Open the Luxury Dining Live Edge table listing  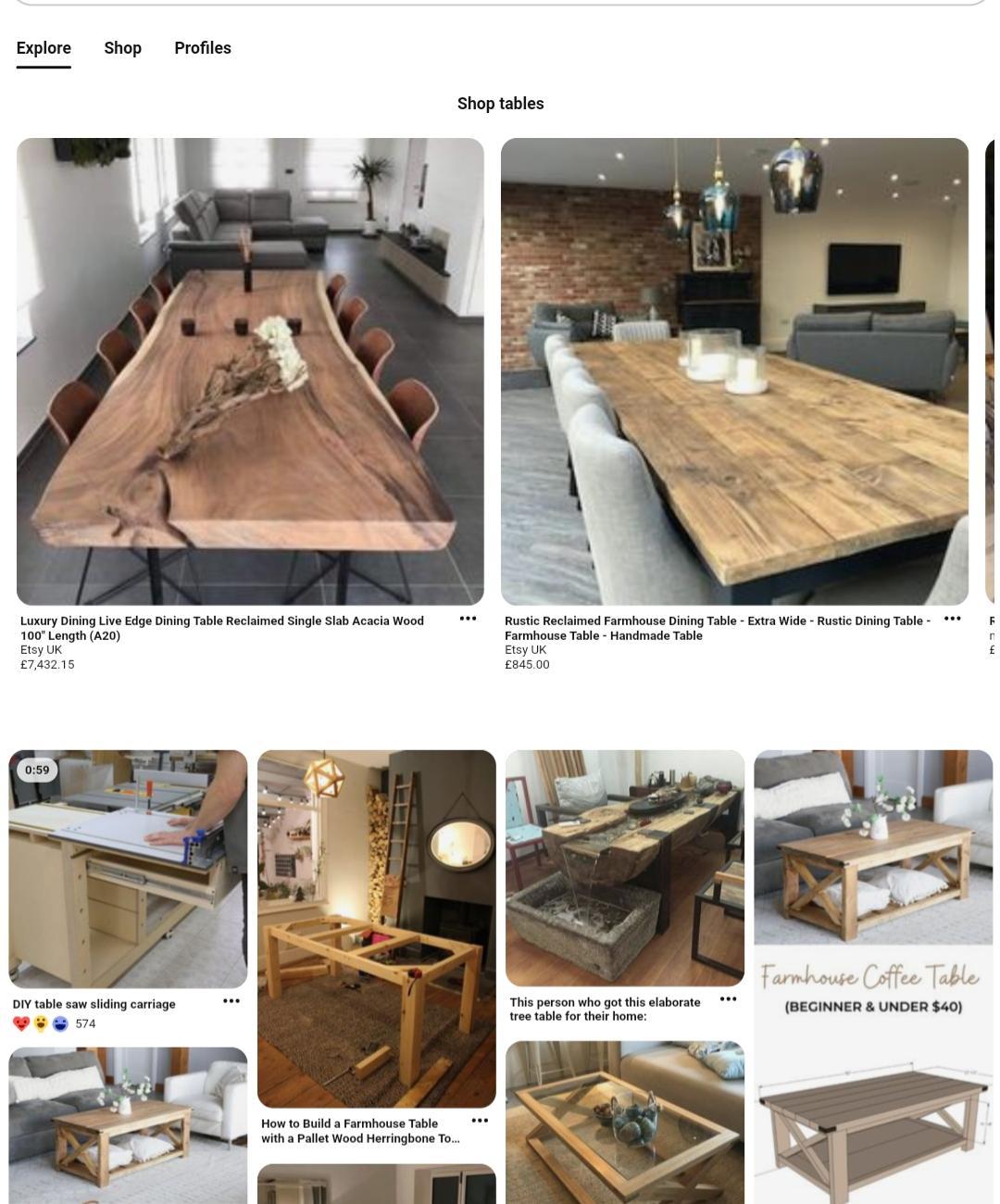(x=250, y=370)
